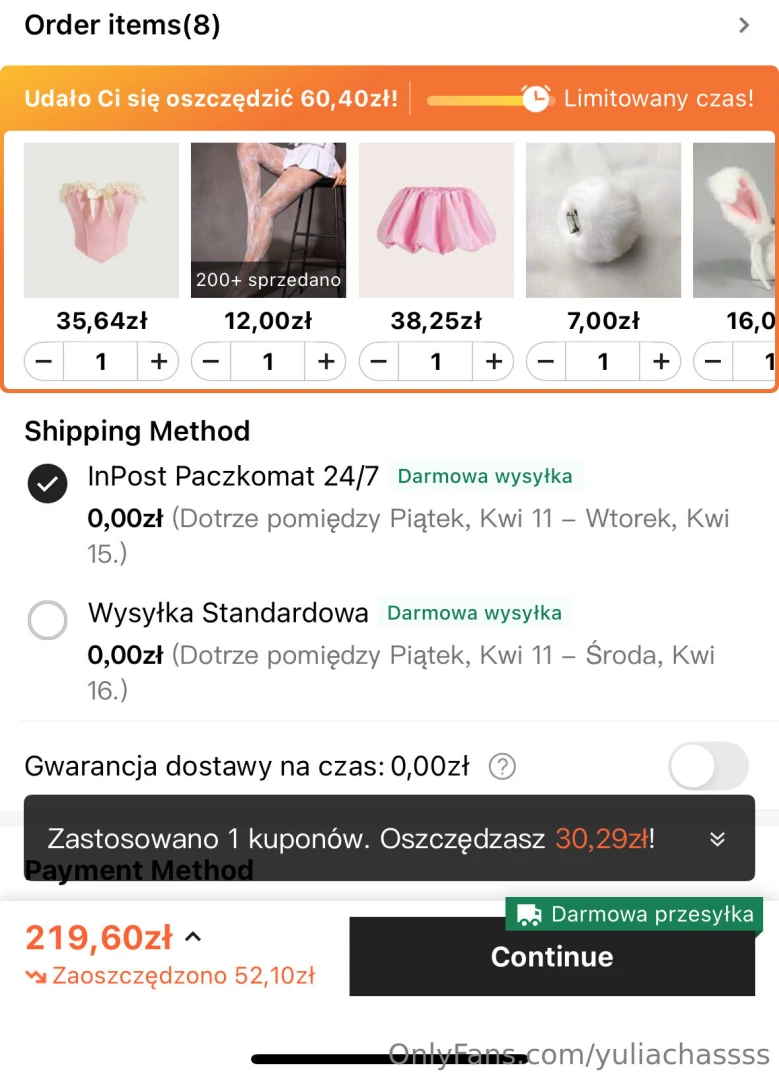Click the alarm clock icon near Limitowany czas
Image resolution: width=779 pixels, height=1080 pixels.
coord(537,99)
